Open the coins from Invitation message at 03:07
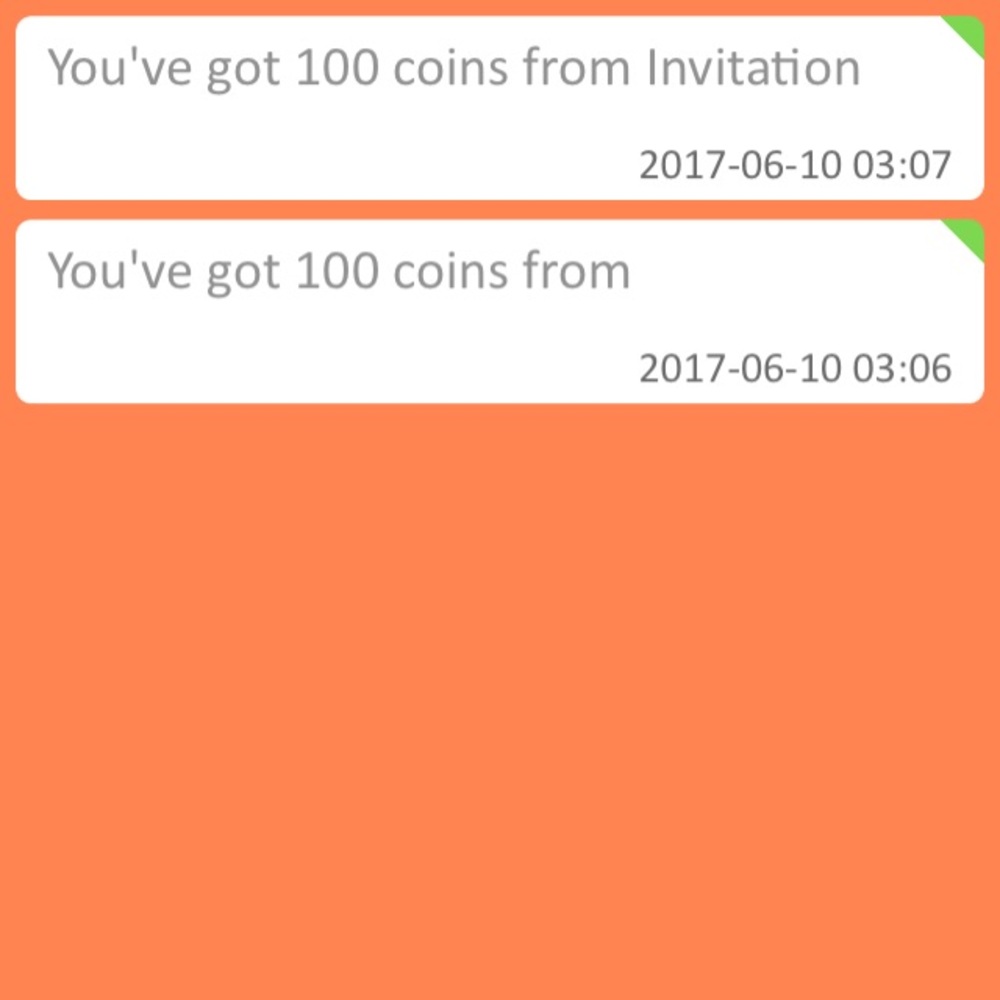Screen dimensions: 1000x1000 [498, 108]
